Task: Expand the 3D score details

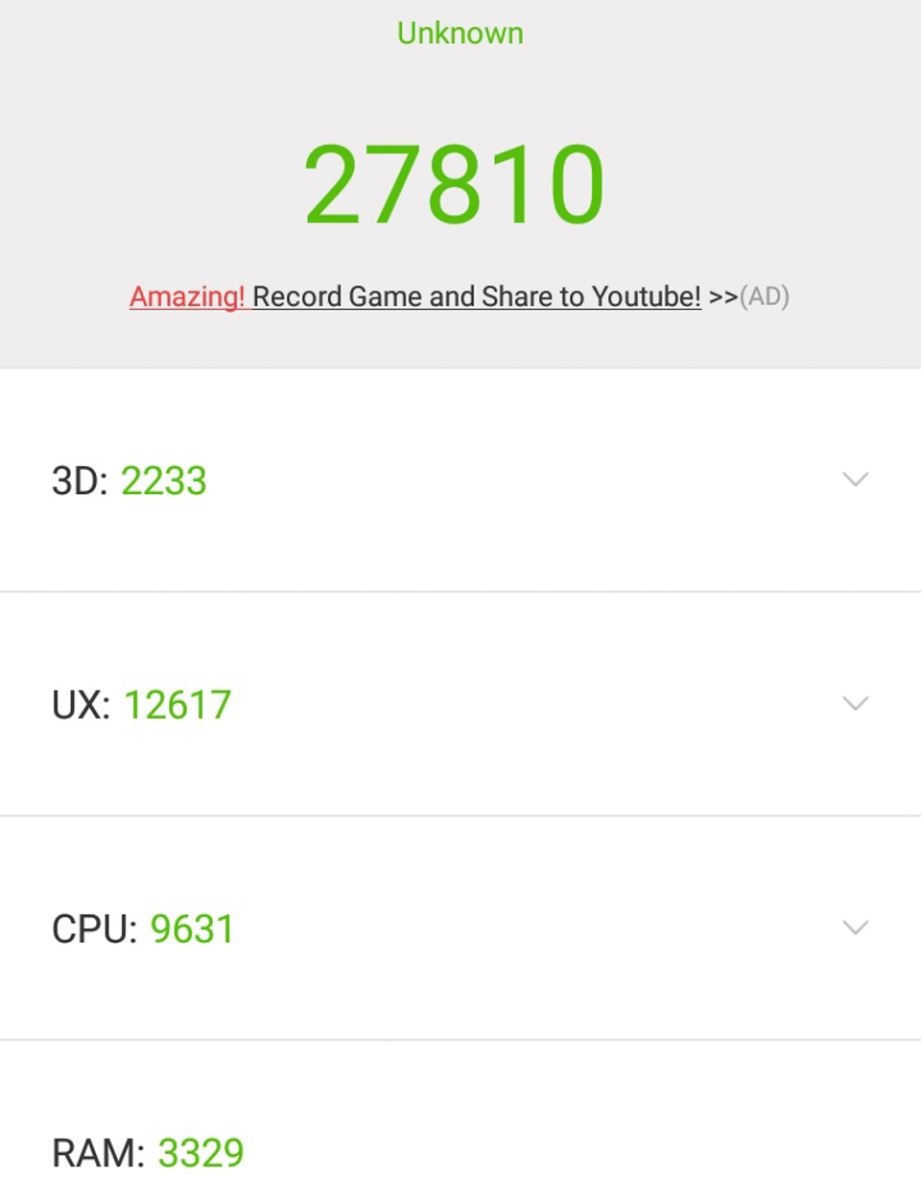Action: coord(855,480)
